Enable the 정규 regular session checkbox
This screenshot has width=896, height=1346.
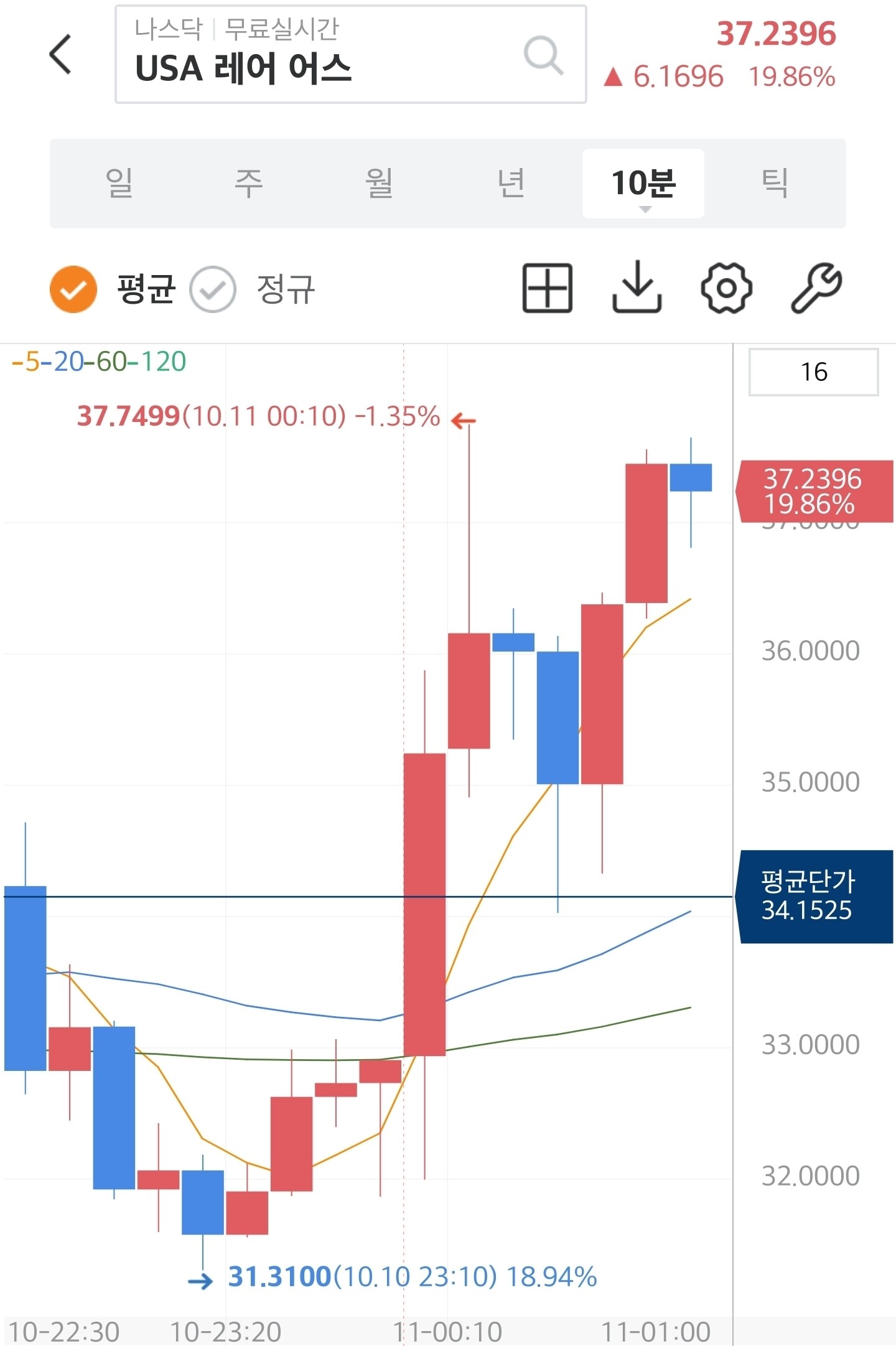coord(213,289)
